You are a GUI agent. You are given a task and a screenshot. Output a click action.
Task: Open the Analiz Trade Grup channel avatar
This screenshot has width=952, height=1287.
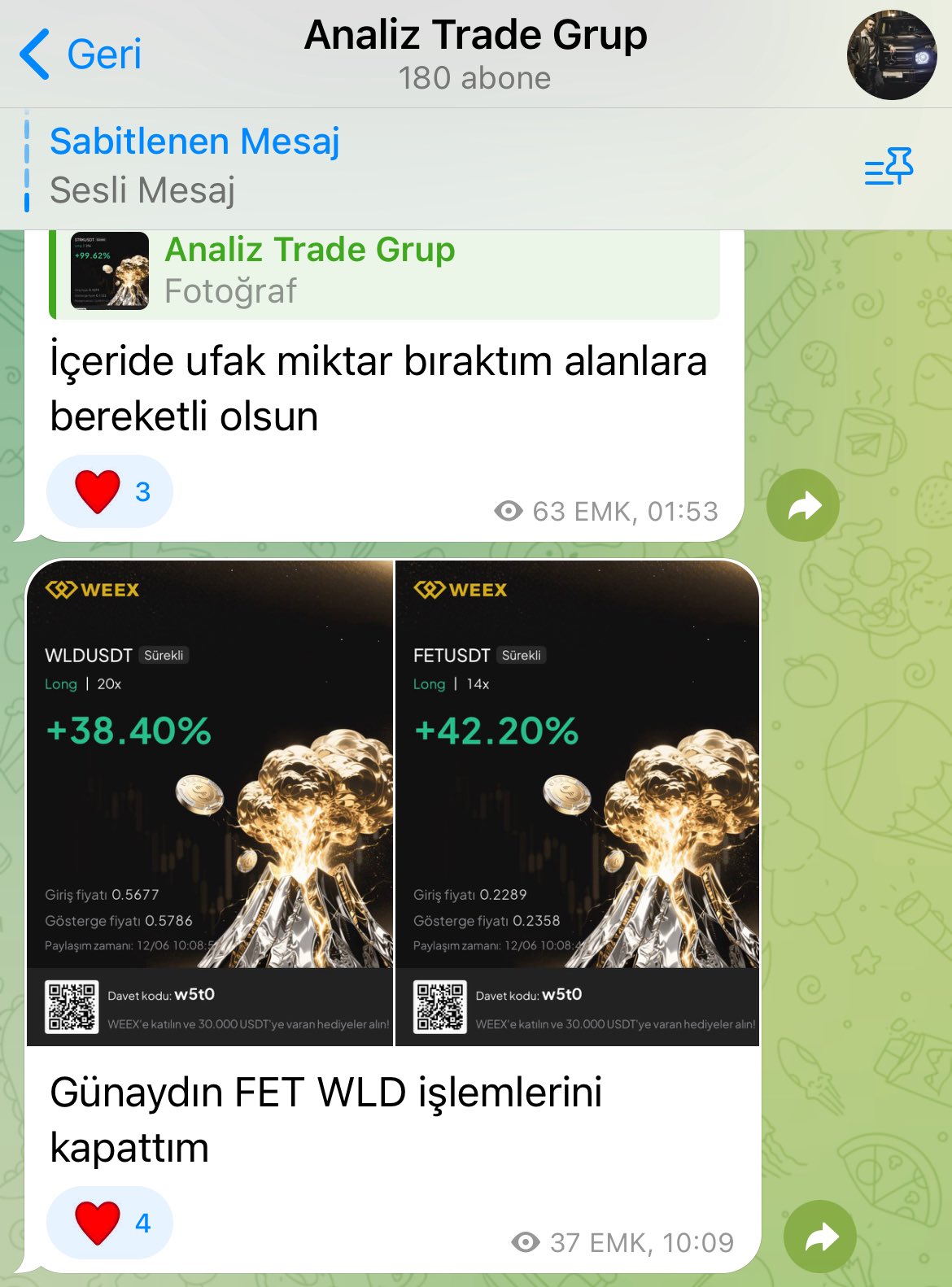[x=891, y=55]
